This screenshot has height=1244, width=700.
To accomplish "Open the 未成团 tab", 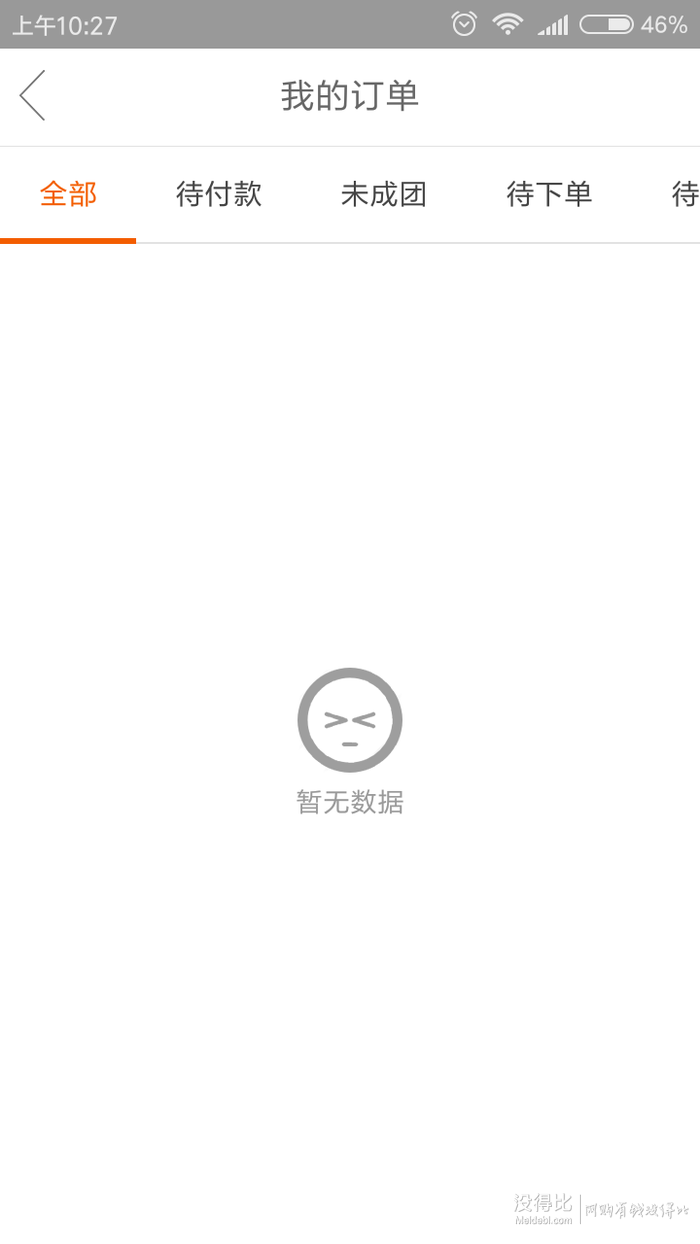I will pyautogui.click(x=384, y=194).
